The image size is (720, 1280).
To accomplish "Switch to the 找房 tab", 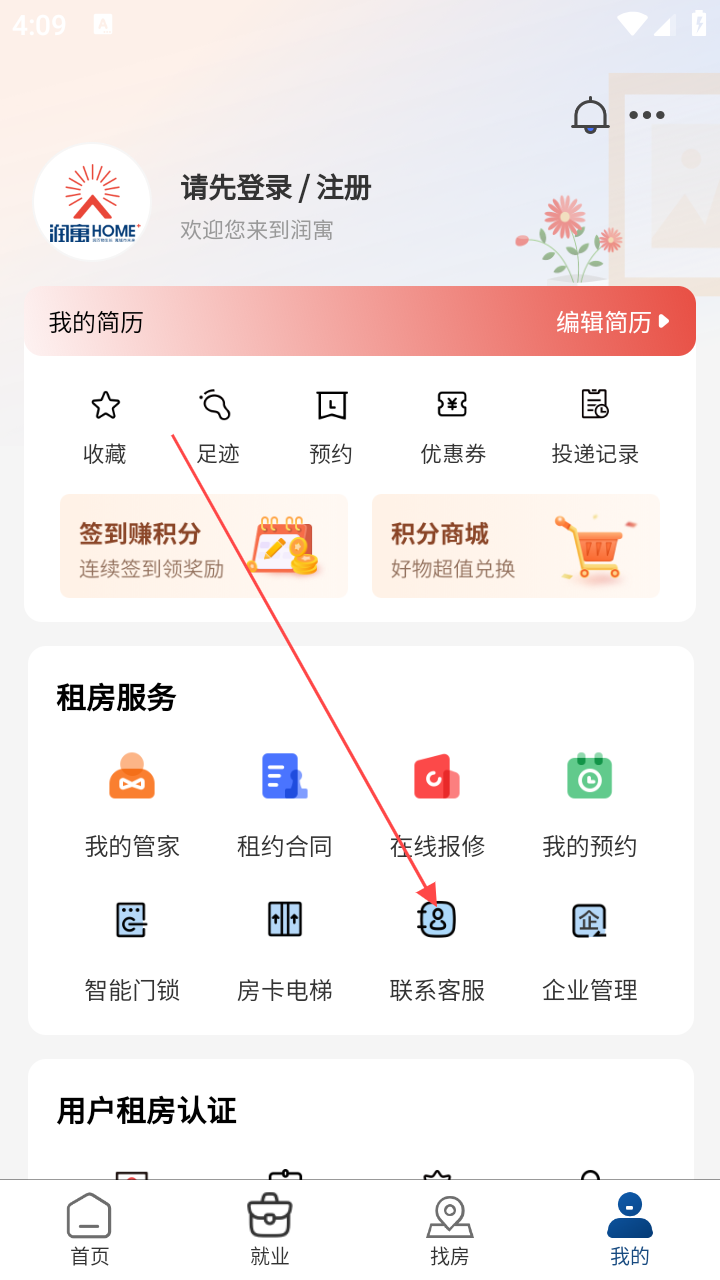I will tap(450, 1230).
